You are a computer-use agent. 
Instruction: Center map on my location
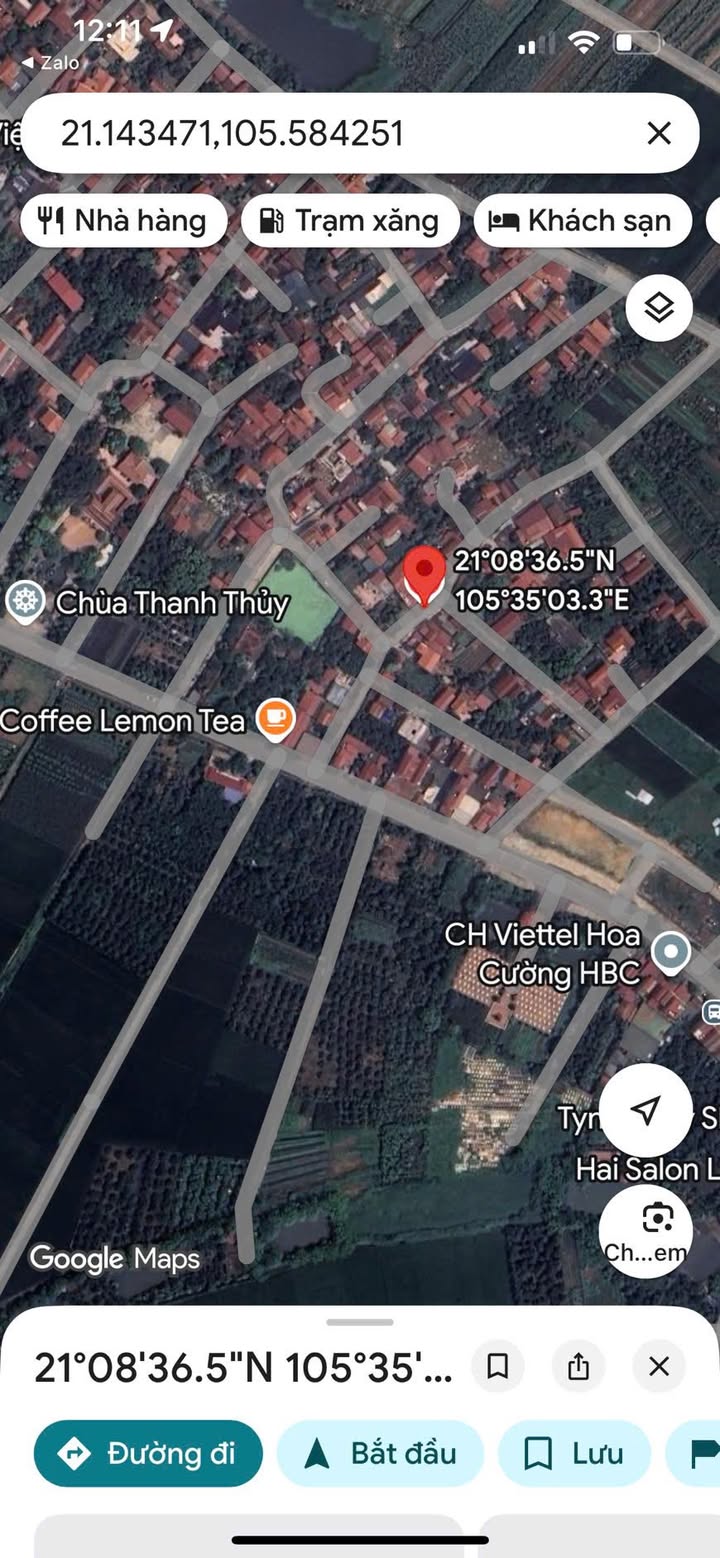point(646,1109)
